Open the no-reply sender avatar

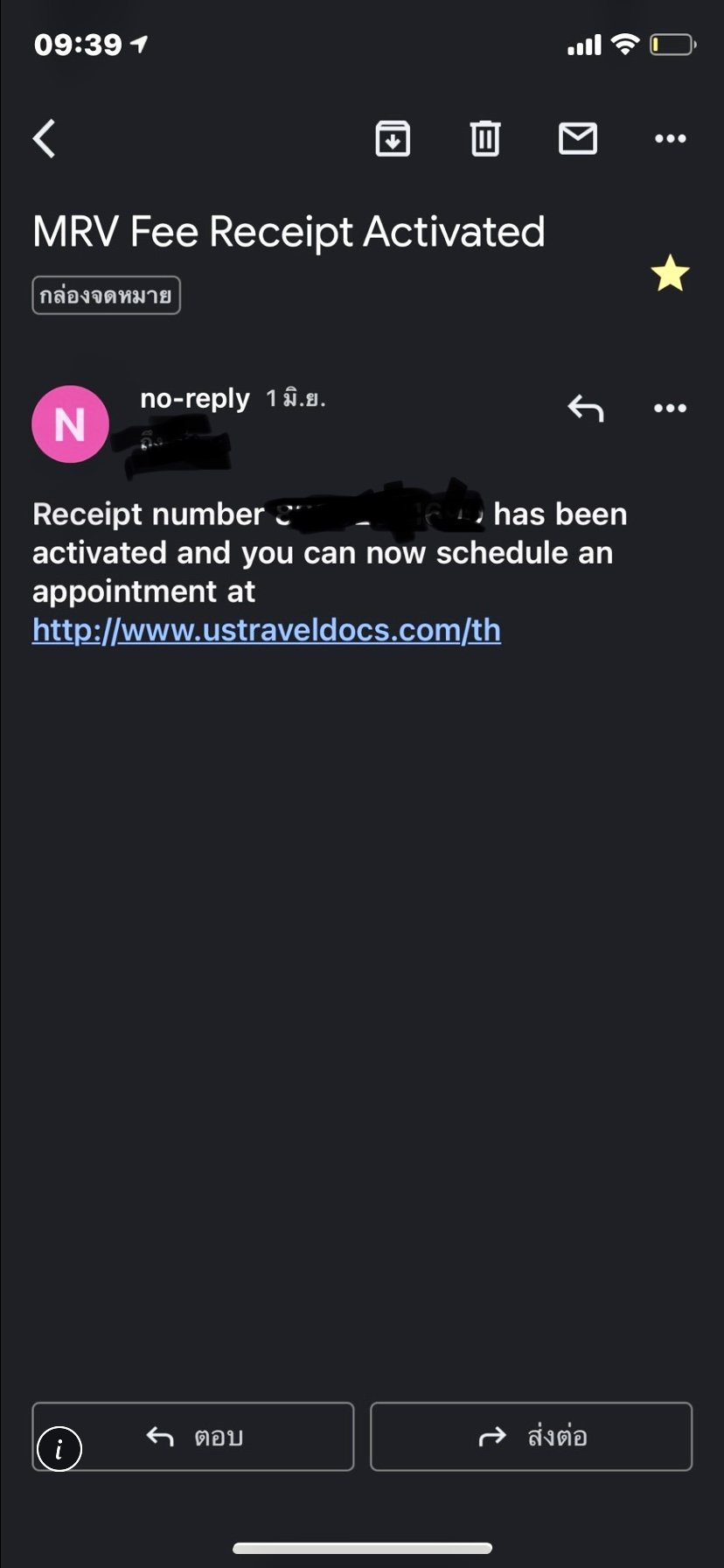tap(70, 424)
